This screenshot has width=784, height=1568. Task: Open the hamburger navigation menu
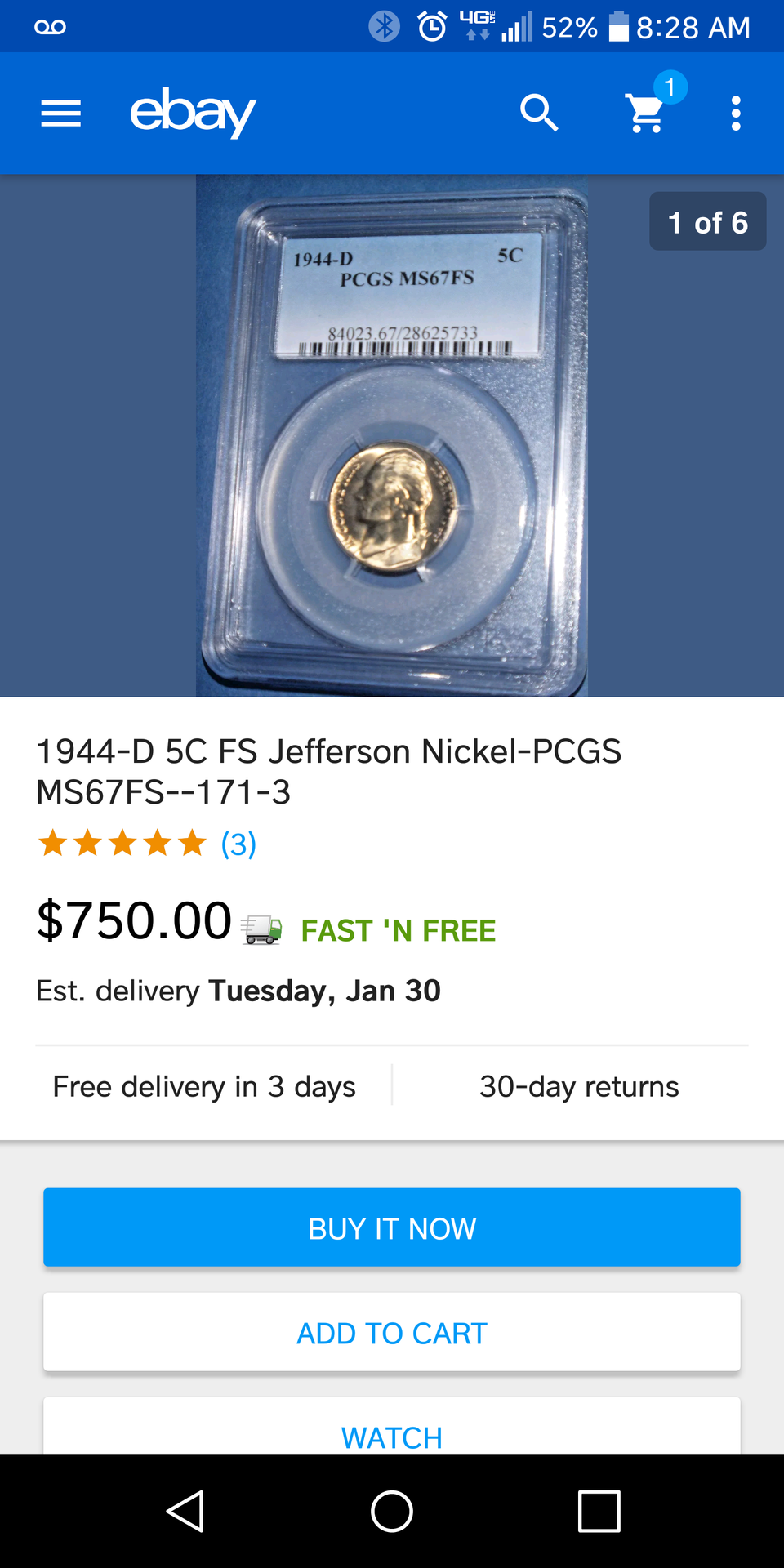[61, 114]
